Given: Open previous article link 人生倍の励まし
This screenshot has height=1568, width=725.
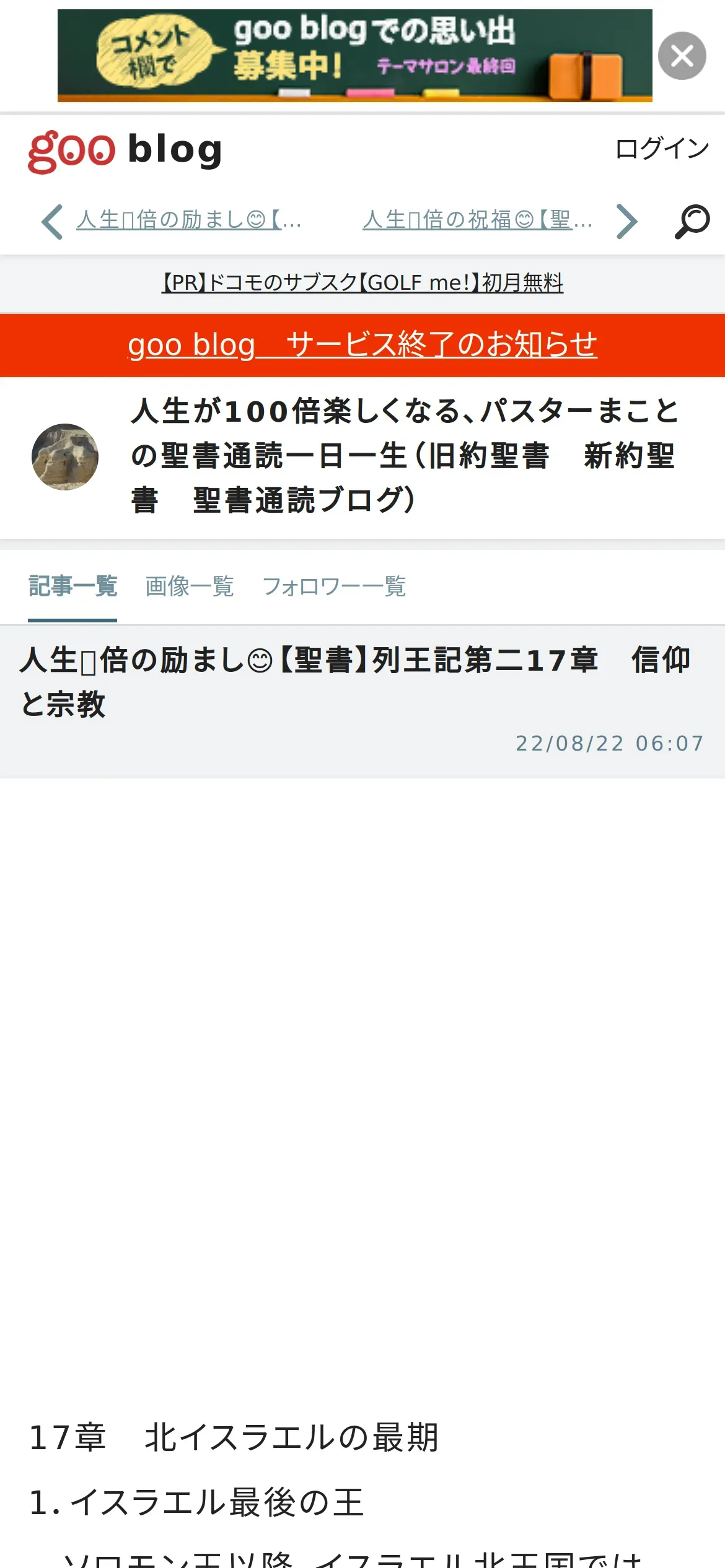Looking at the screenshot, I should 189,219.
